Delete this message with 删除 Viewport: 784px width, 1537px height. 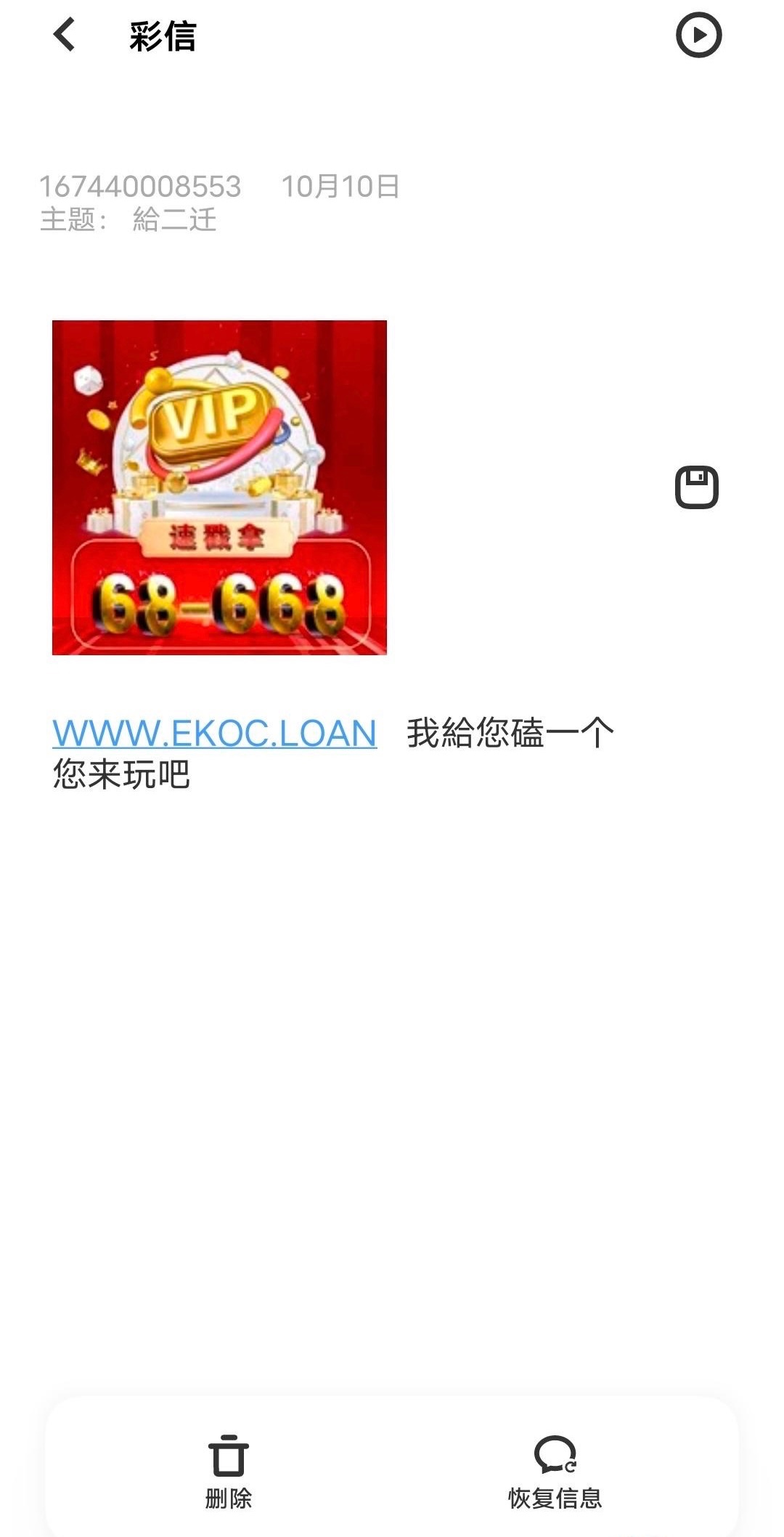[x=229, y=1470]
